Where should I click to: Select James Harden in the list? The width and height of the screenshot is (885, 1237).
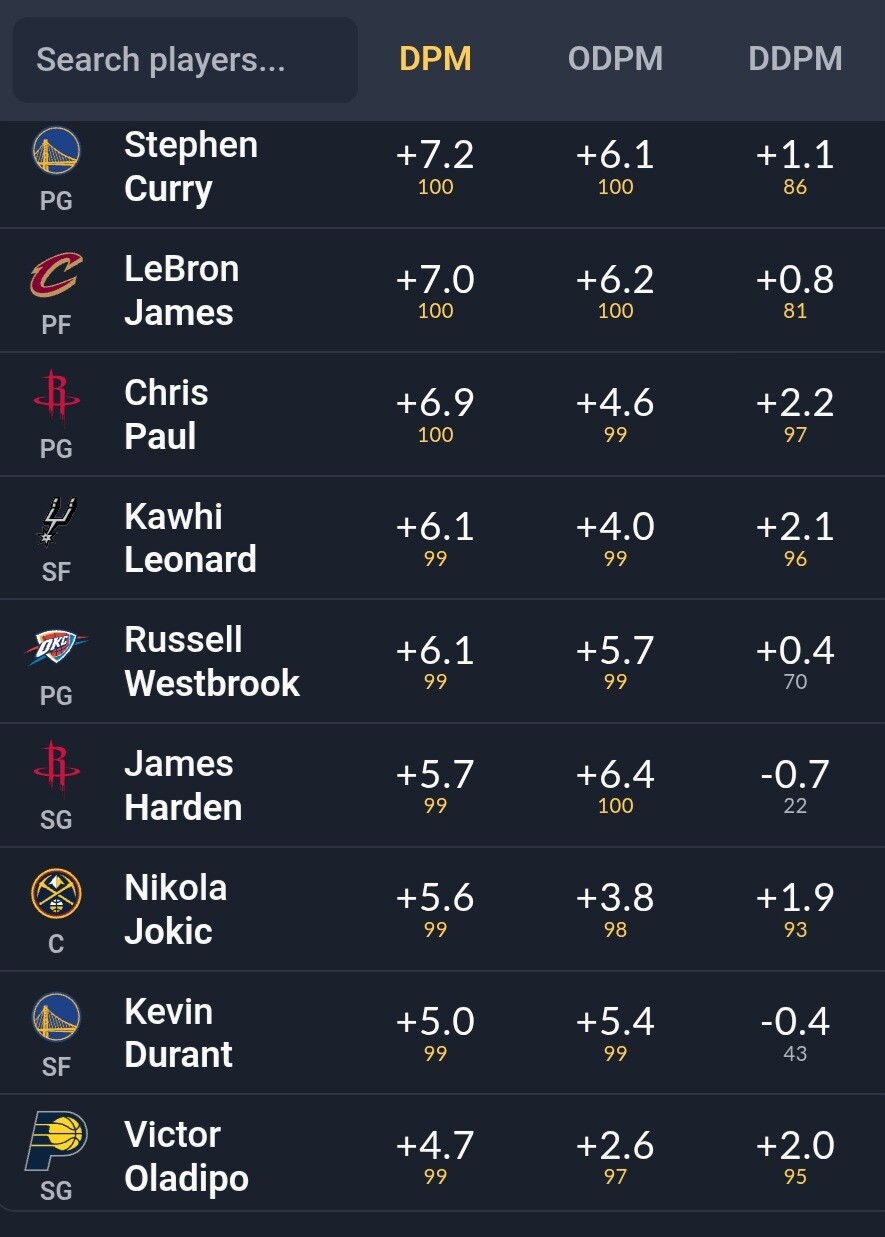pos(442,785)
